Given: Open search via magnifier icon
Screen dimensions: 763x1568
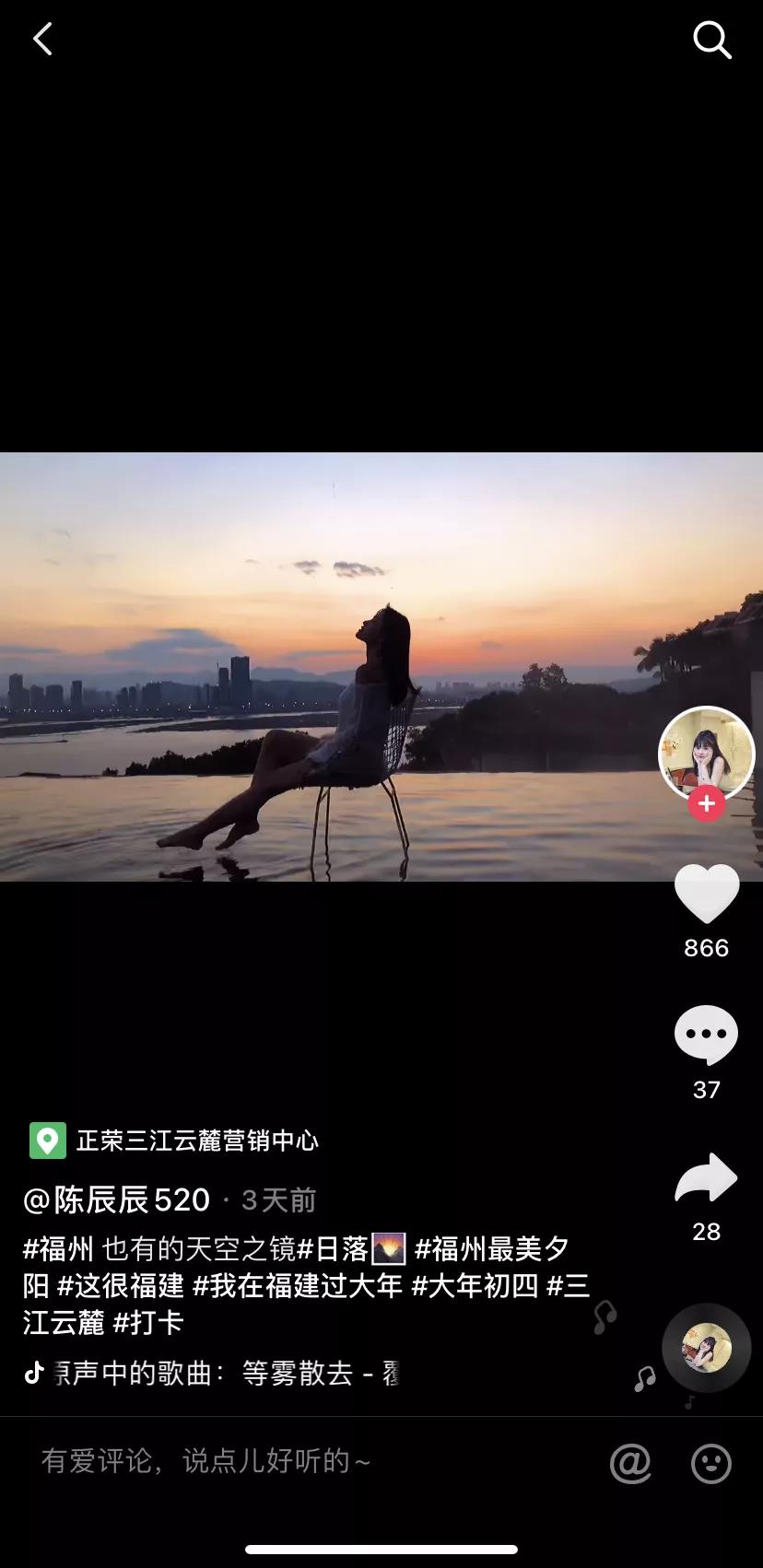Looking at the screenshot, I should pos(711,40).
